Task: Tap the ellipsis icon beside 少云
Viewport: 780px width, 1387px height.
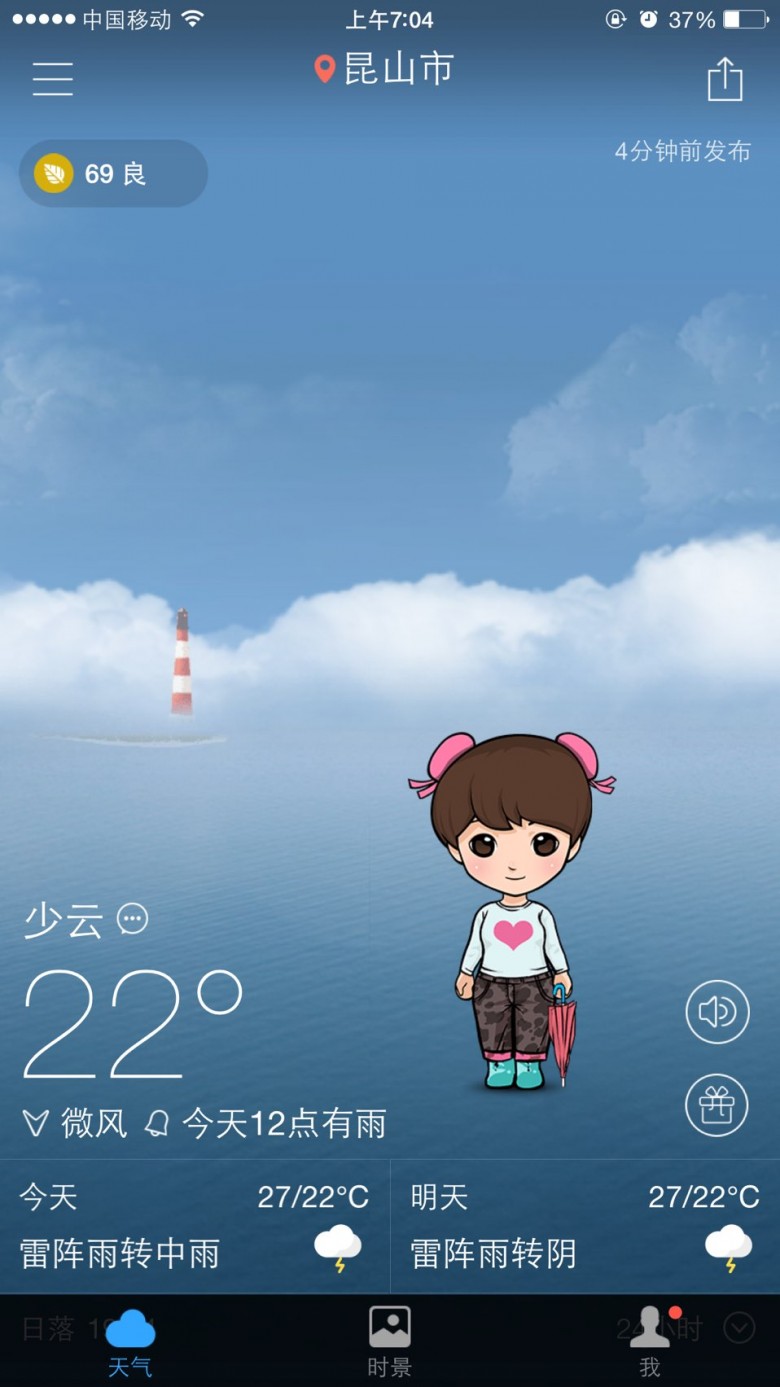Action: tap(133, 918)
